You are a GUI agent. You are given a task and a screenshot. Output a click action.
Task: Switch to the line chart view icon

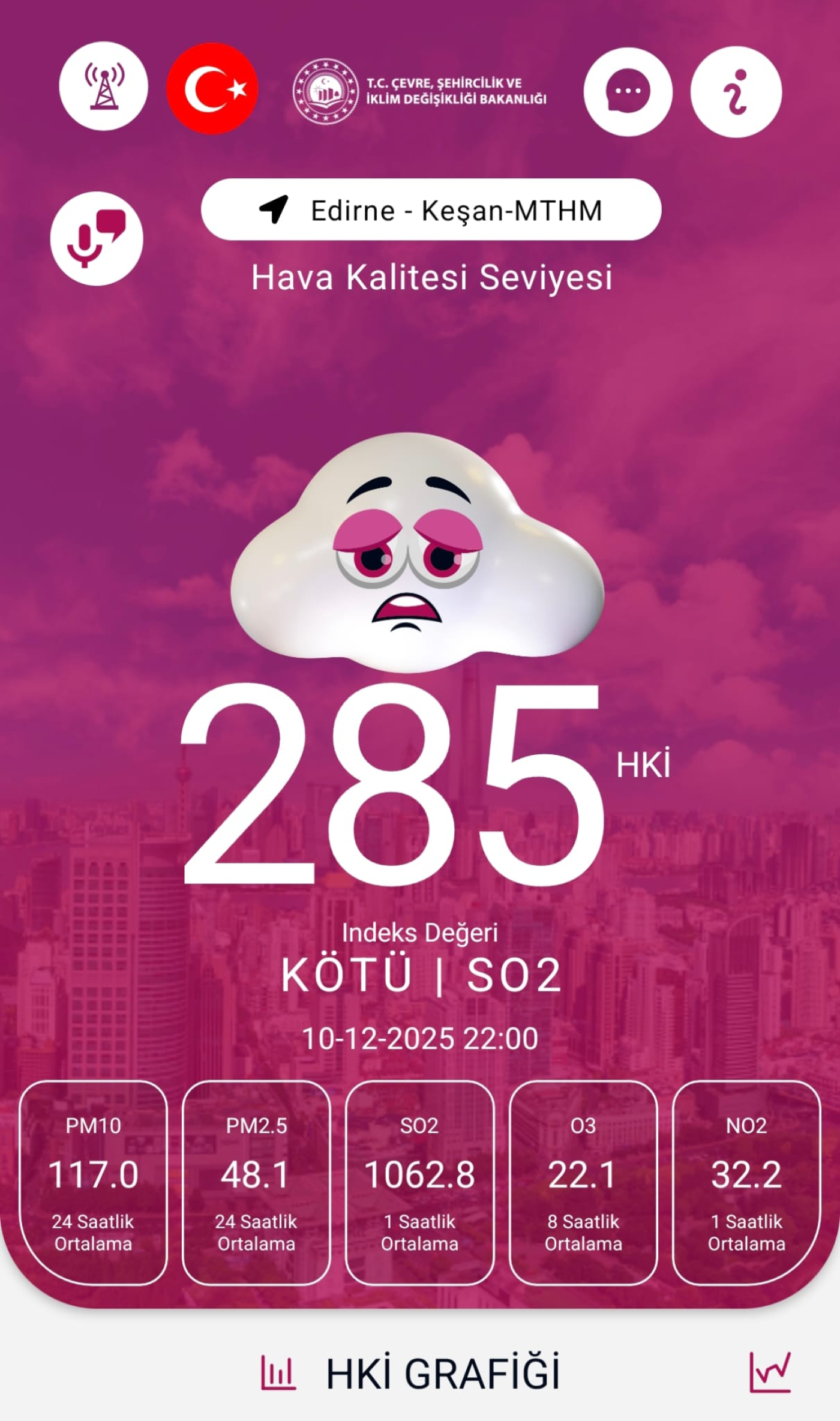click(x=770, y=1372)
